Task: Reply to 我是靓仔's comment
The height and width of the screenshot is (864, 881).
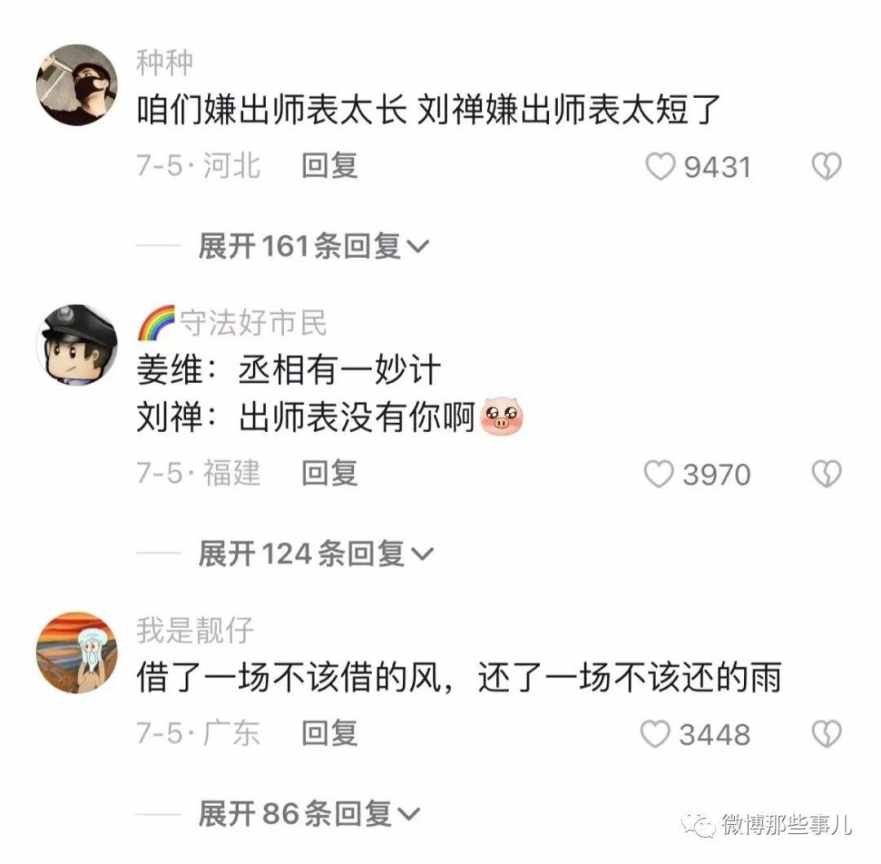Action: tap(330, 734)
